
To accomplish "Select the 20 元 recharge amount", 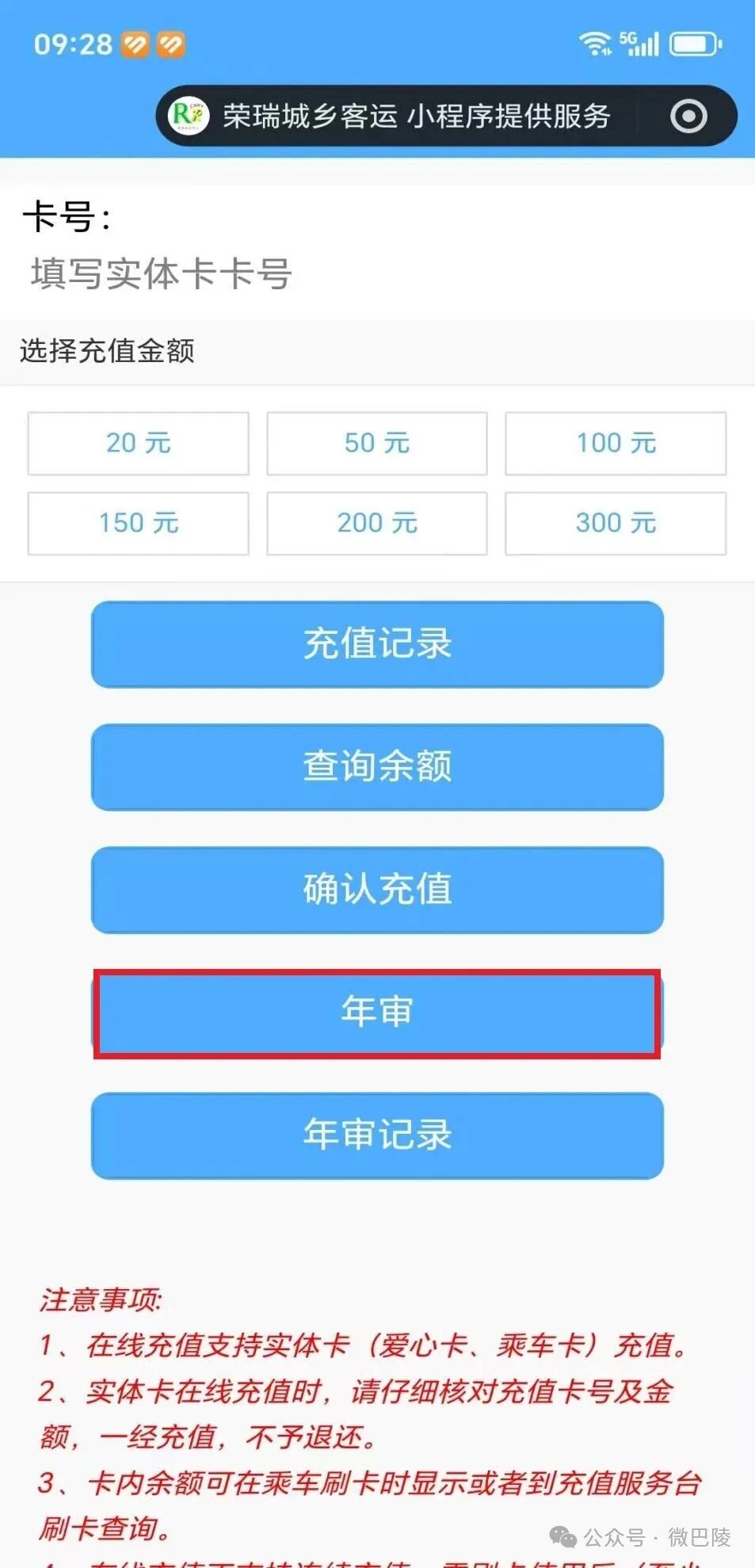I will click(139, 443).
